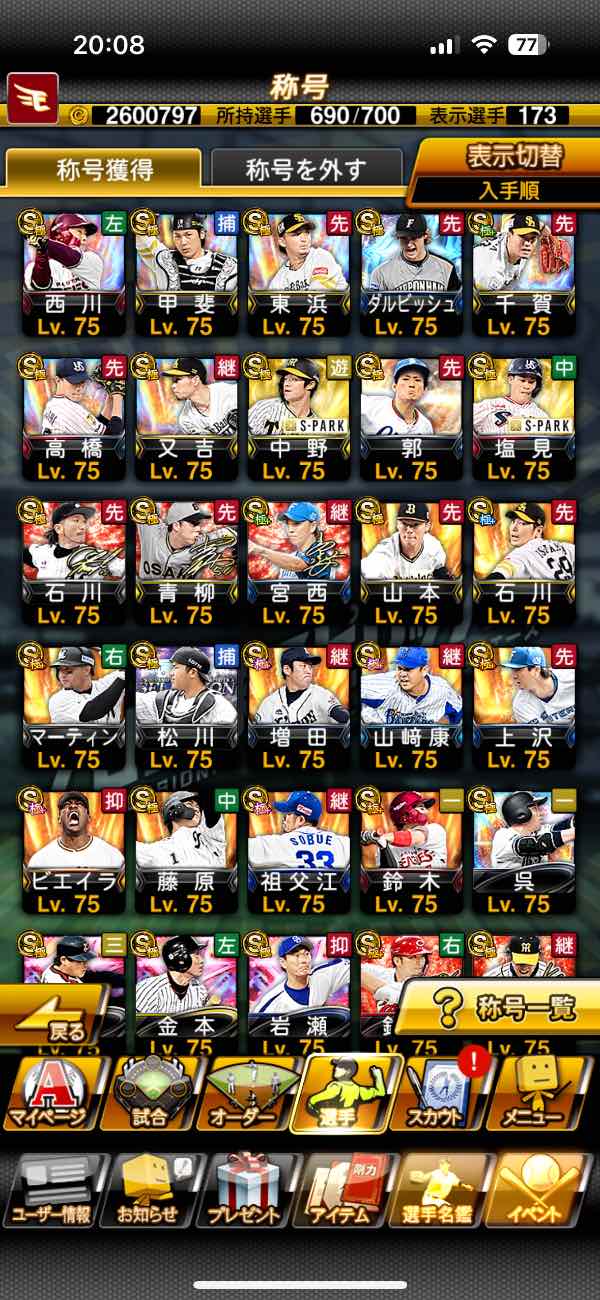Viewport: 600px width, 1300px height.
Task: Open player card 祖父江
Action: click(x=299, y=852)
